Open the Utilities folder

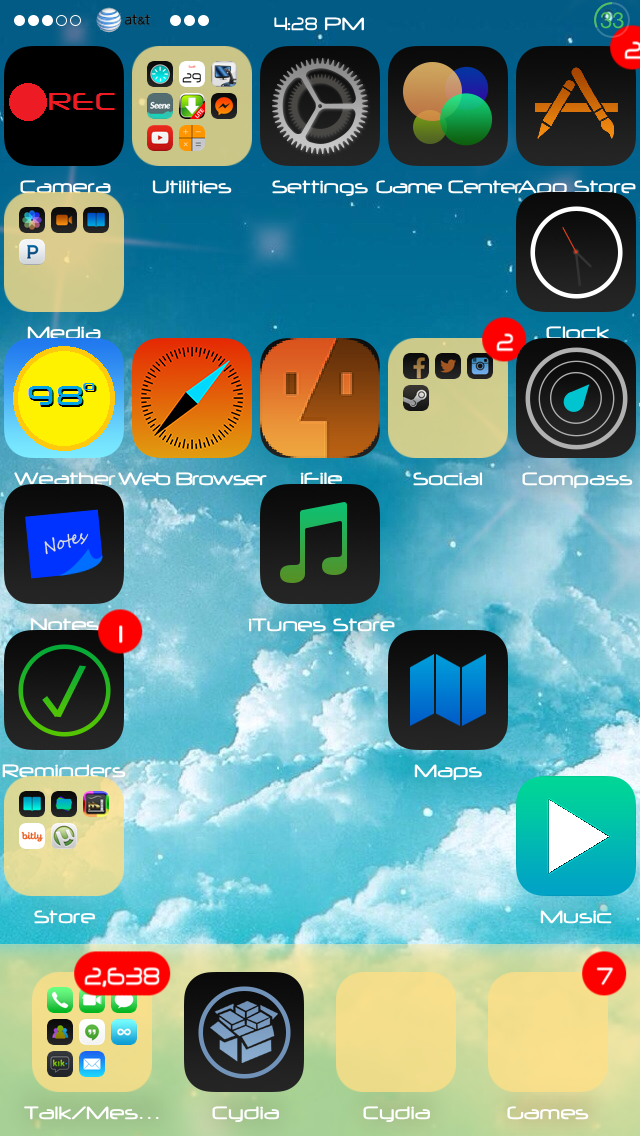click(192, 106)
